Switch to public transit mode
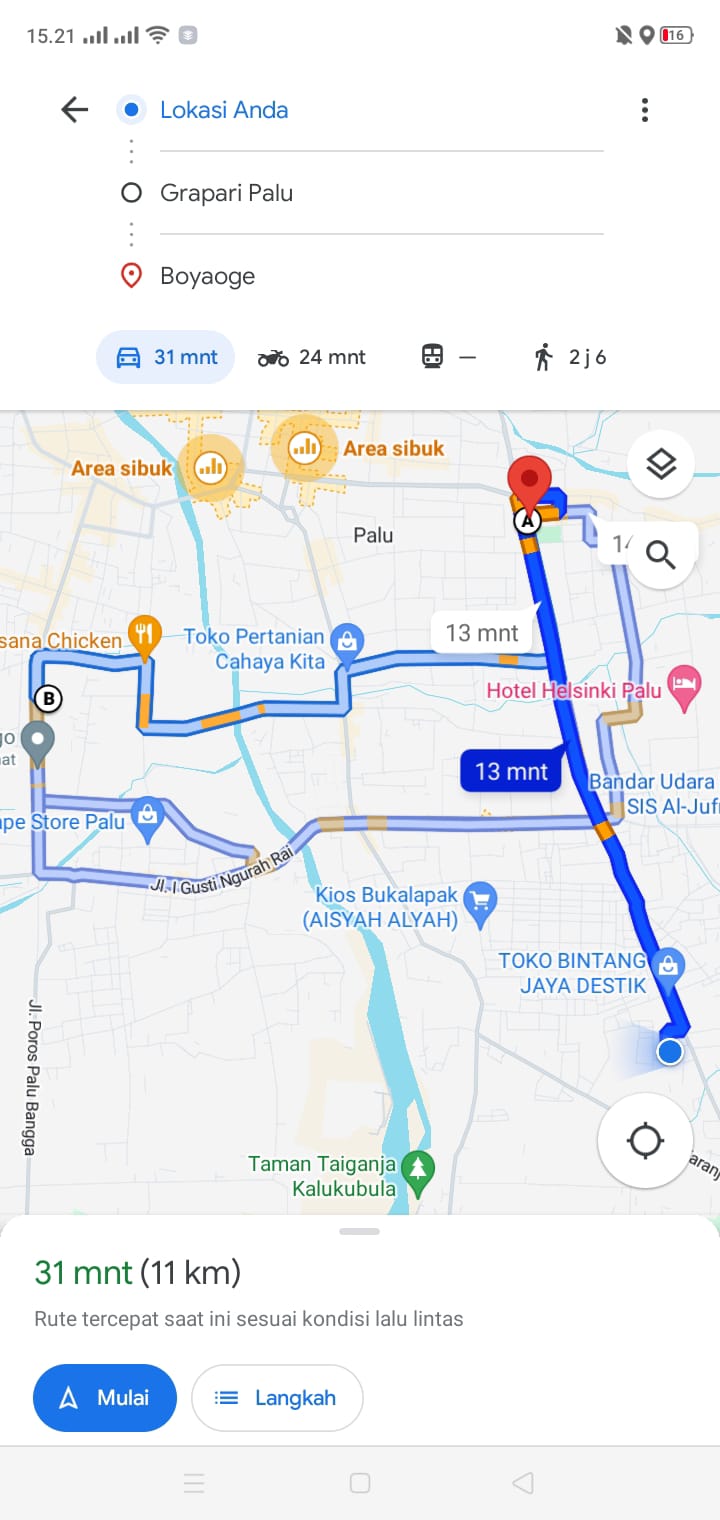This screenshot has width=720, height=1520. 448,357
